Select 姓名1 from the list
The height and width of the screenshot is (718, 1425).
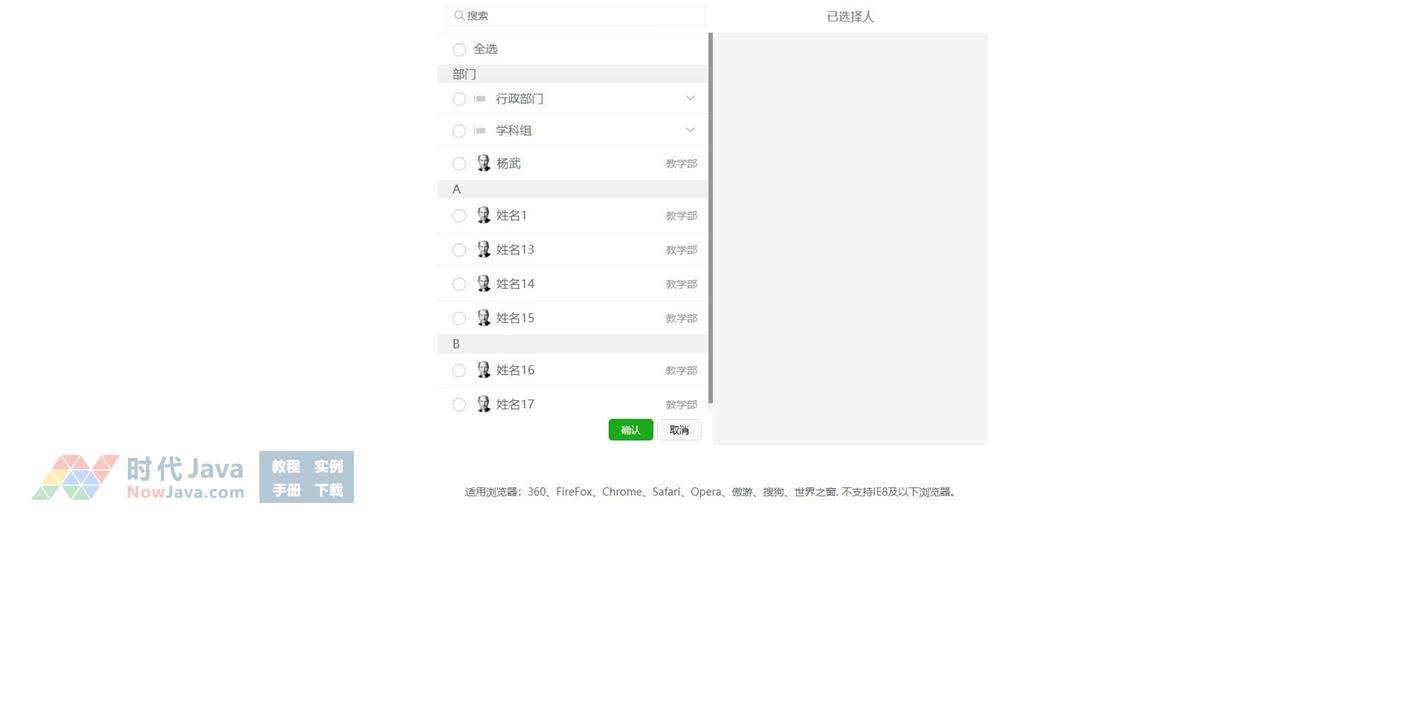pyautogui.click(x=459, y=216)
